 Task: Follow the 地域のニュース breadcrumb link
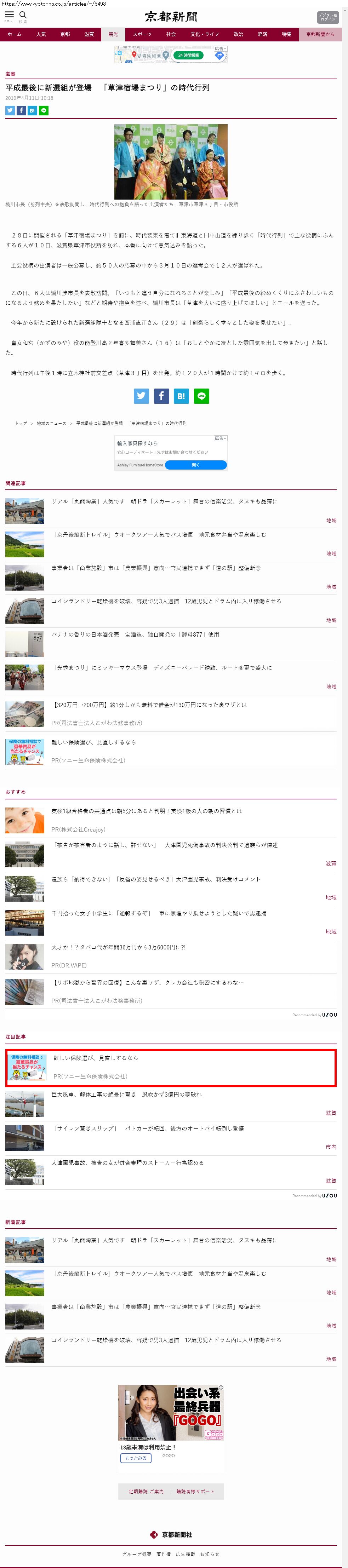tap(51, 423)
